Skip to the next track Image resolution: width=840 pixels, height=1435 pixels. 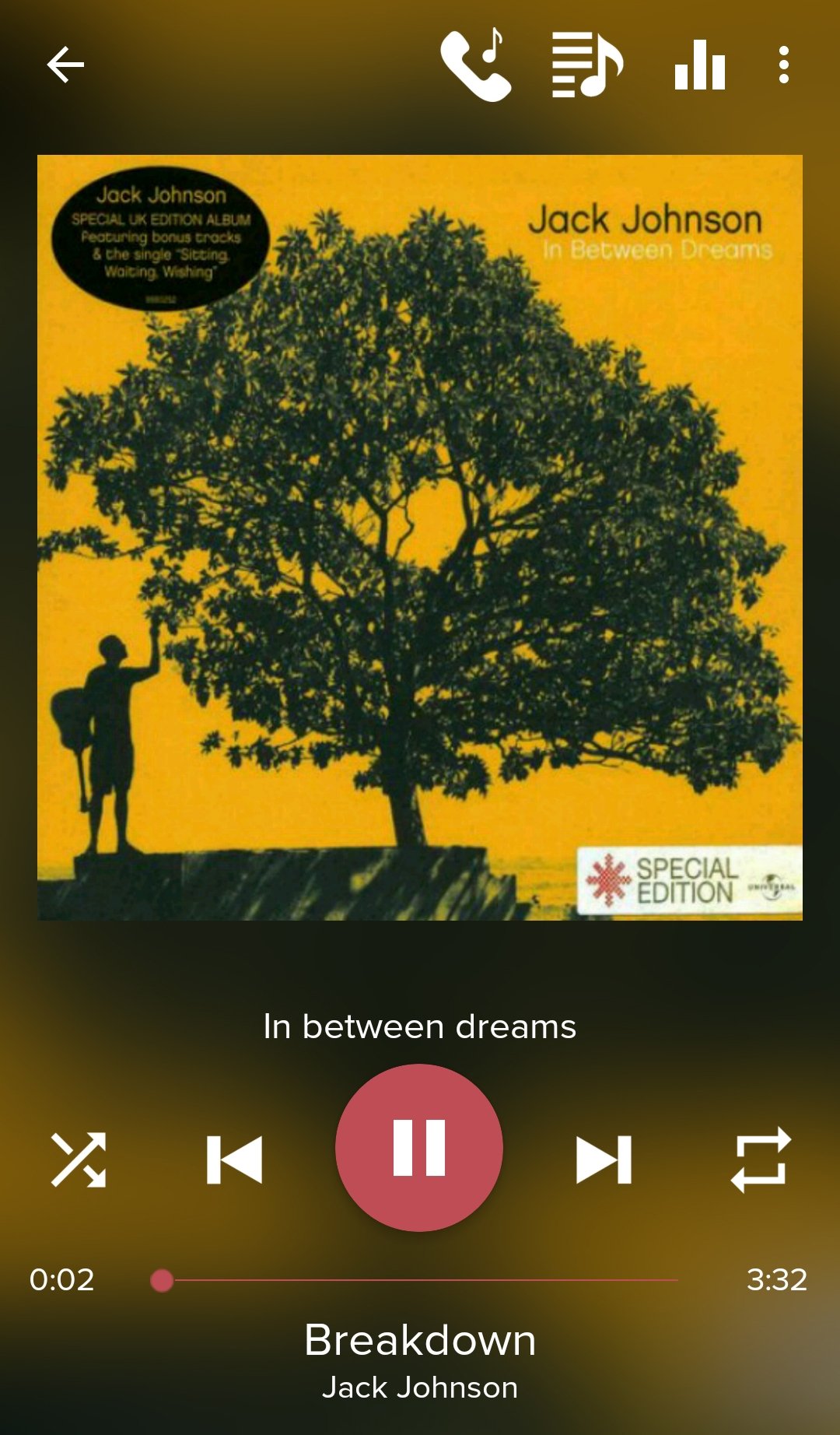(604, 1160)
